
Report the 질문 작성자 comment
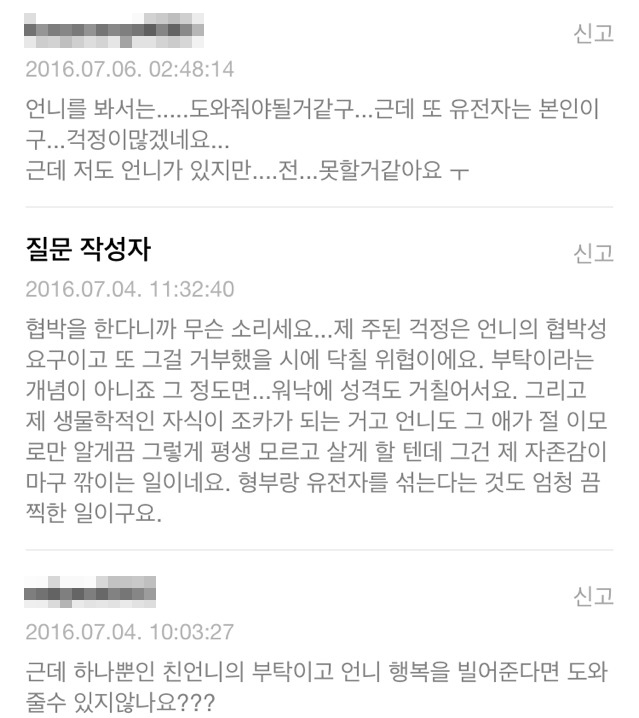592,253
